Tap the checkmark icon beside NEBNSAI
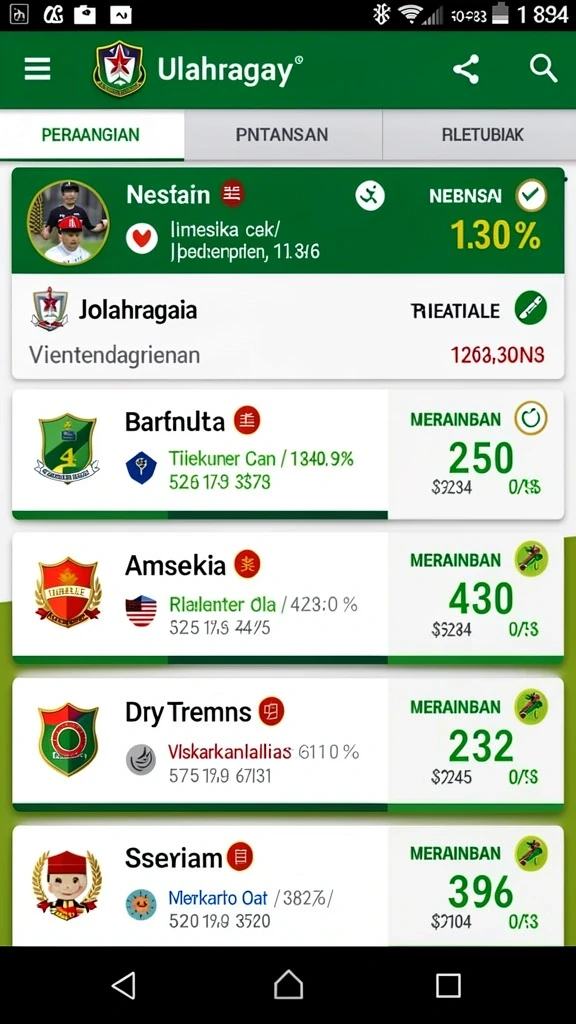The image size is (576, 1024). (531, 195)
